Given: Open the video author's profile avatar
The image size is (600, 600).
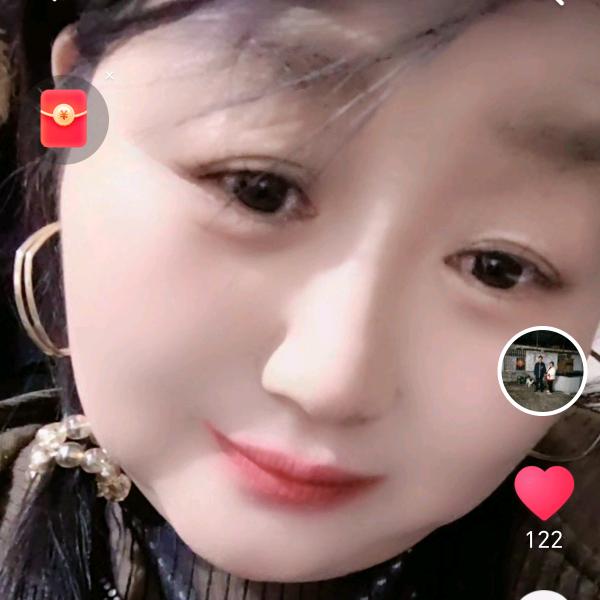Looking at the screenshot, I should point(542,371).
